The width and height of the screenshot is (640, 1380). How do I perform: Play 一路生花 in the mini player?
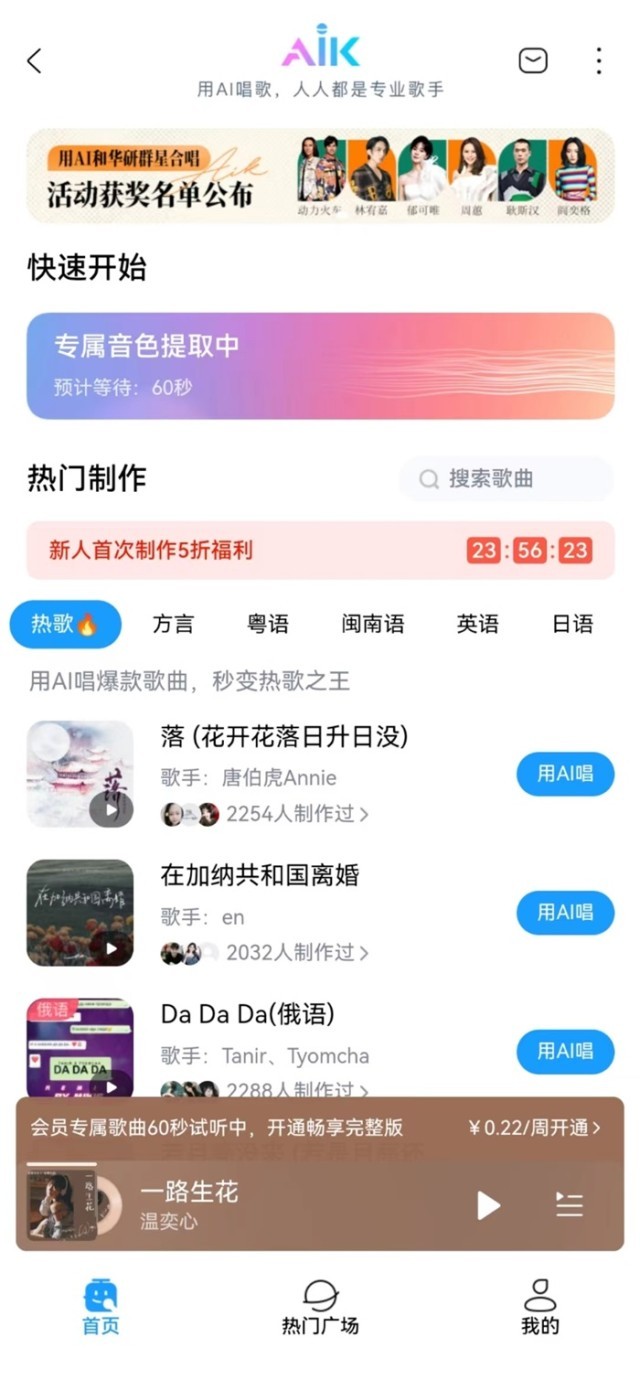coord(488,1205)
